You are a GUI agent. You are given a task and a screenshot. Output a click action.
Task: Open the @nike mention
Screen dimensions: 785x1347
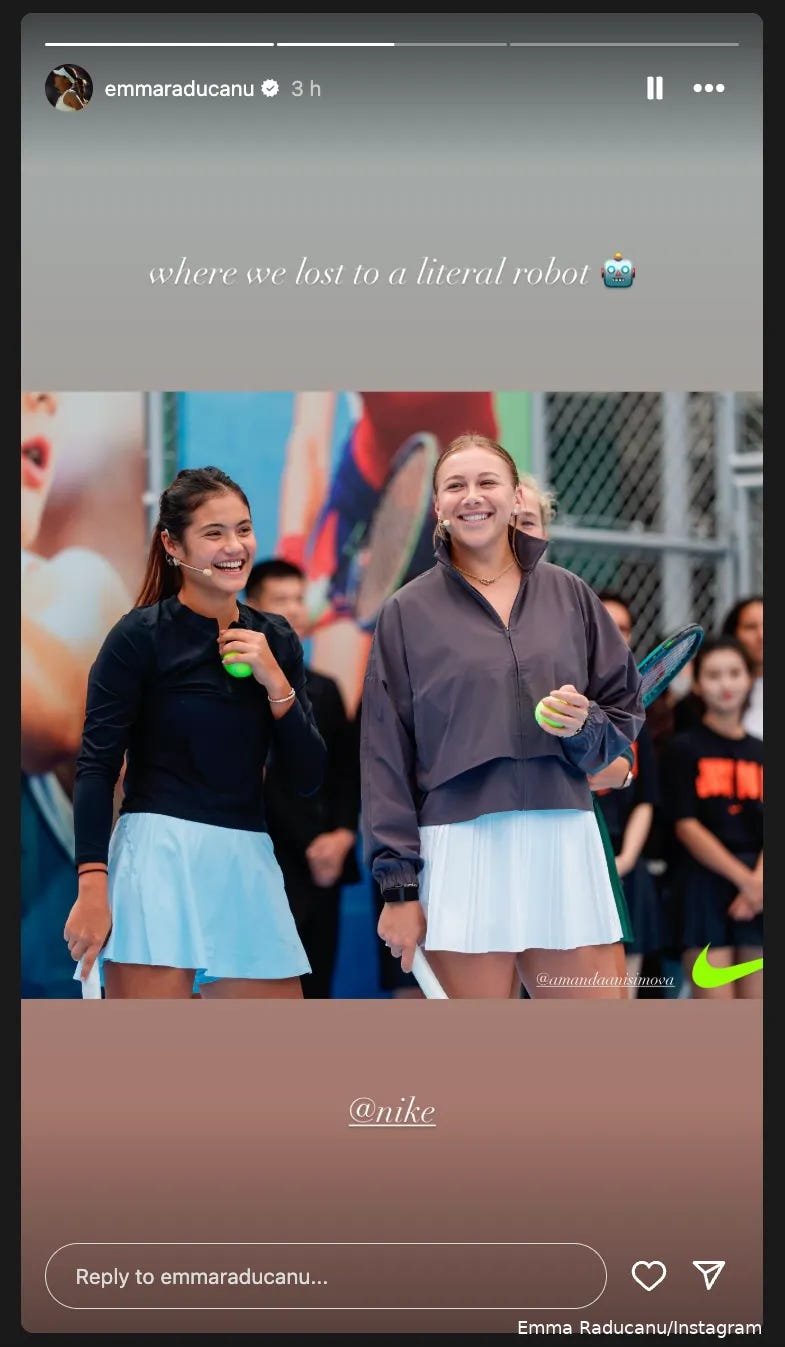point(392,1111)
